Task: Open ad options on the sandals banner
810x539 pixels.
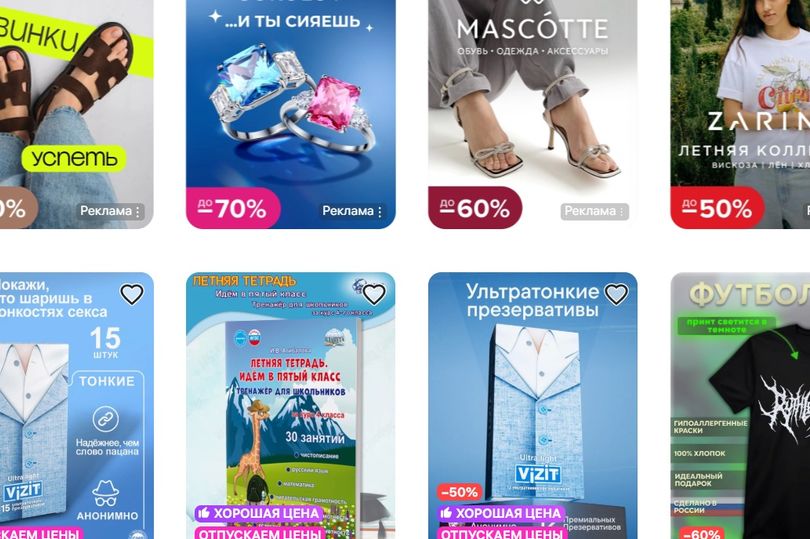Action: tap(138, 212)
